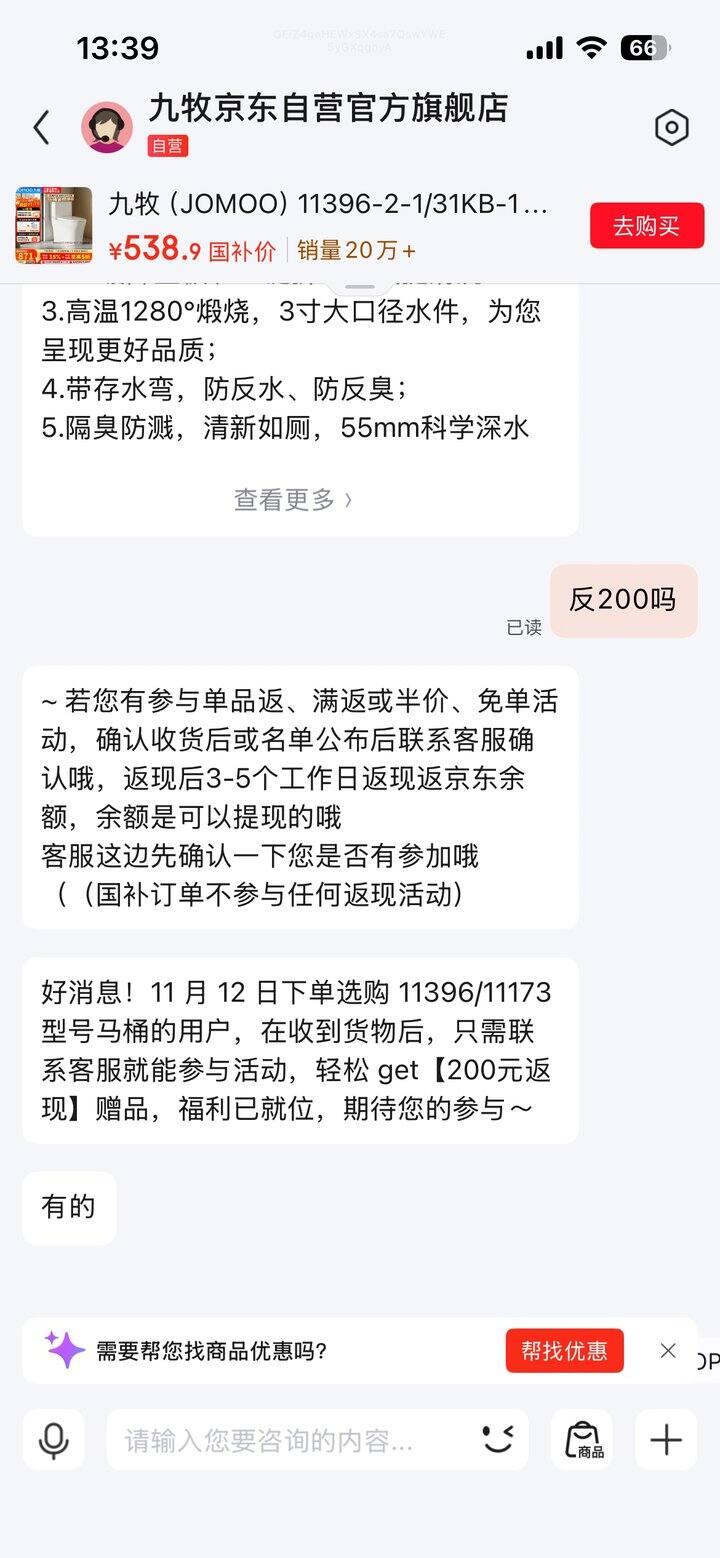Tap 帮找优惠 button

564,1351
